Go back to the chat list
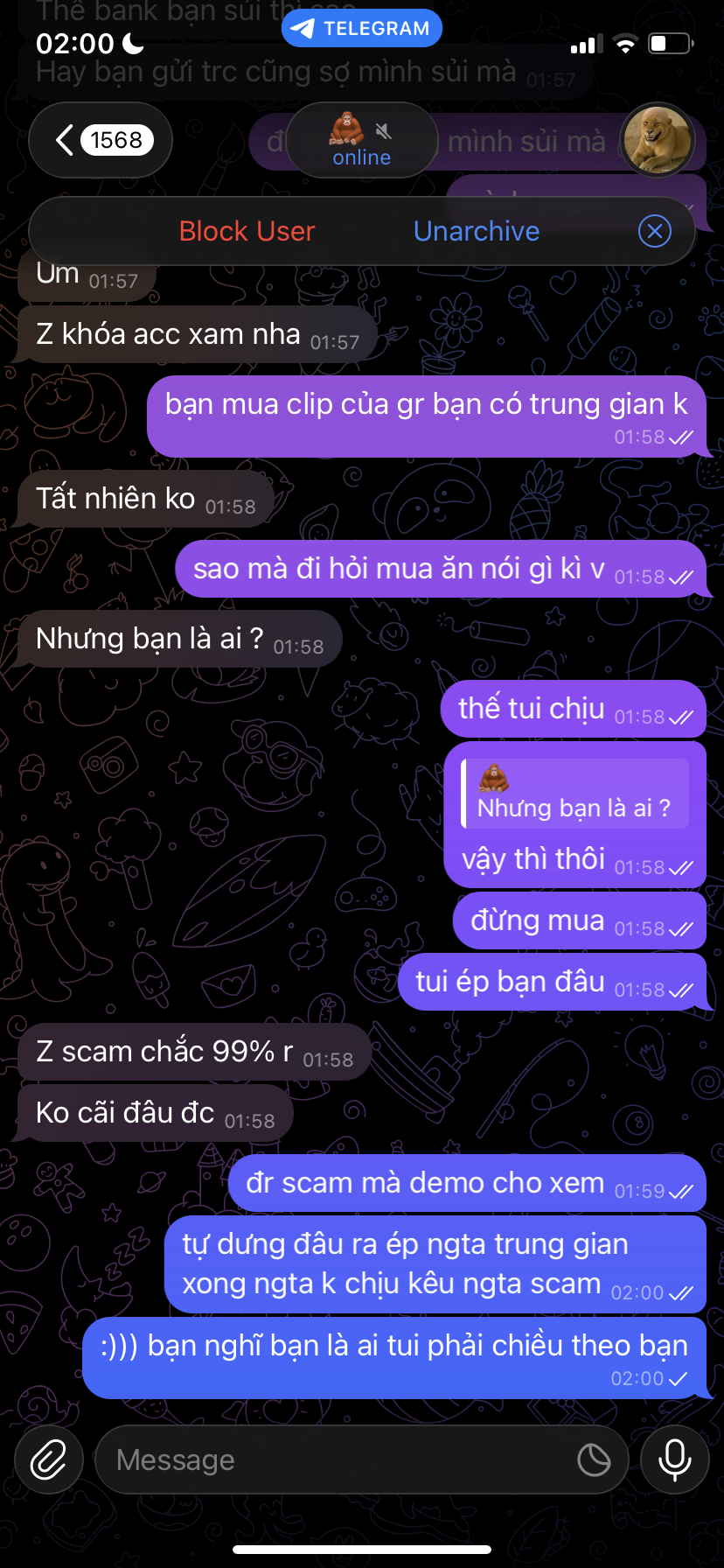 pos(100,140)
